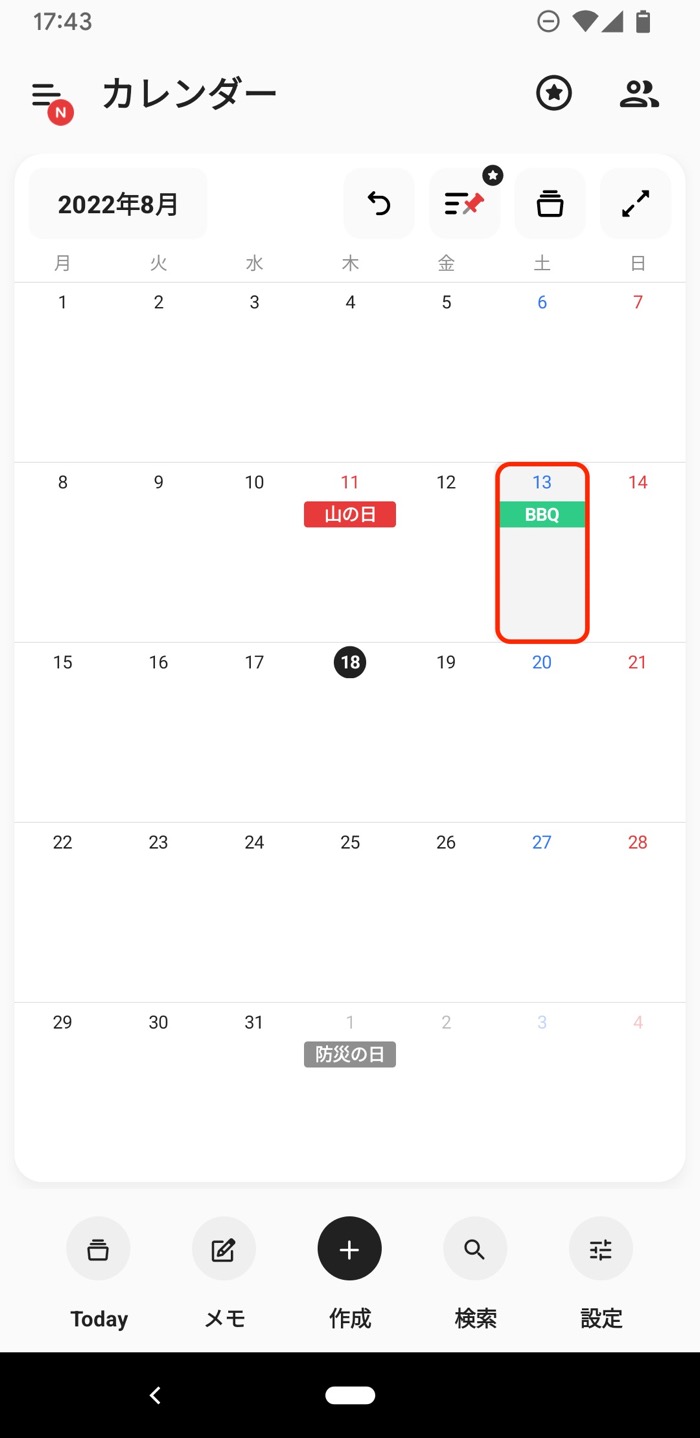Open the shared members people icon
700x1438 pixels.
(x=639, y=94)
